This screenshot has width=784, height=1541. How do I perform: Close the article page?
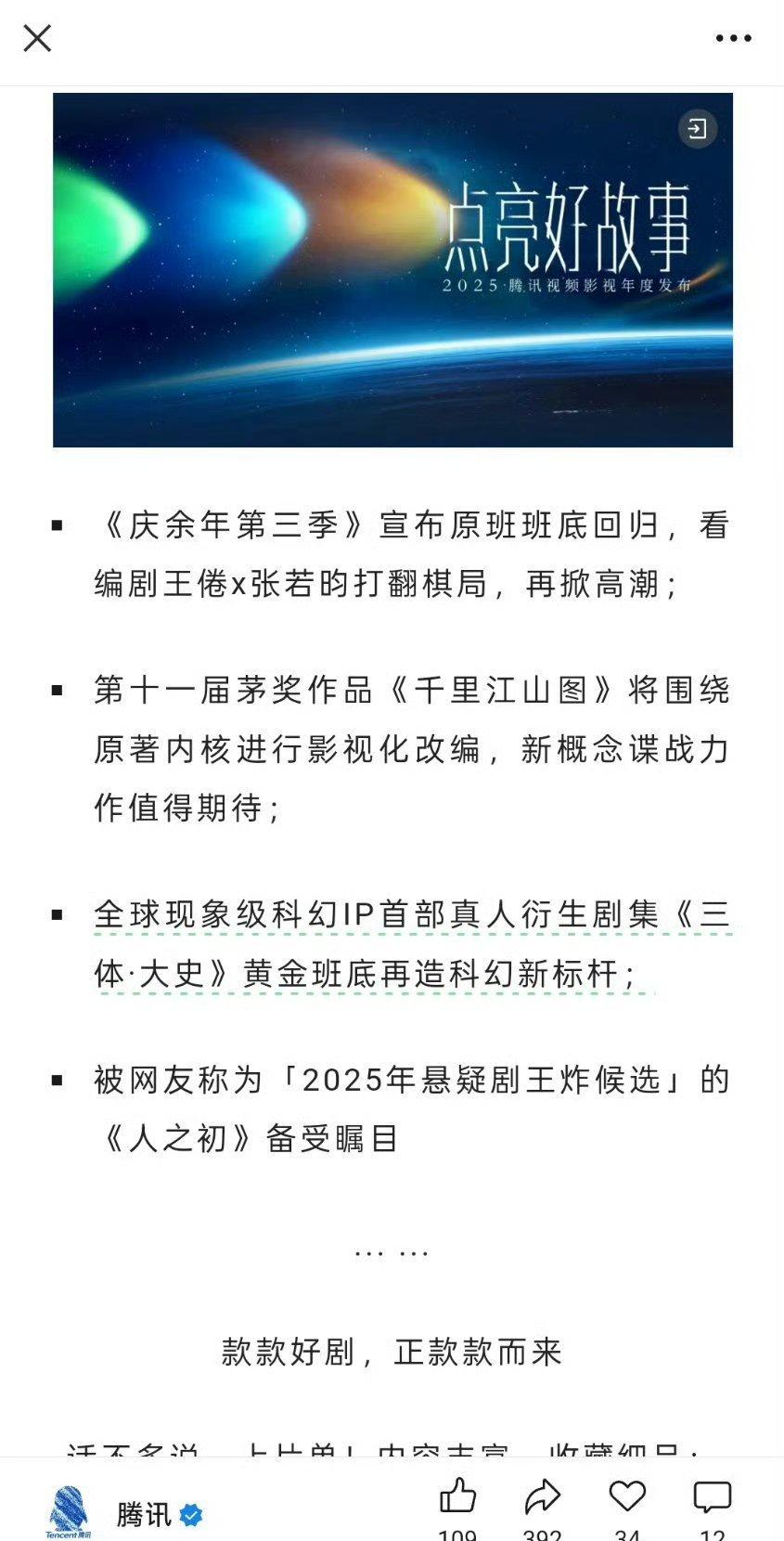coord(37,38)
